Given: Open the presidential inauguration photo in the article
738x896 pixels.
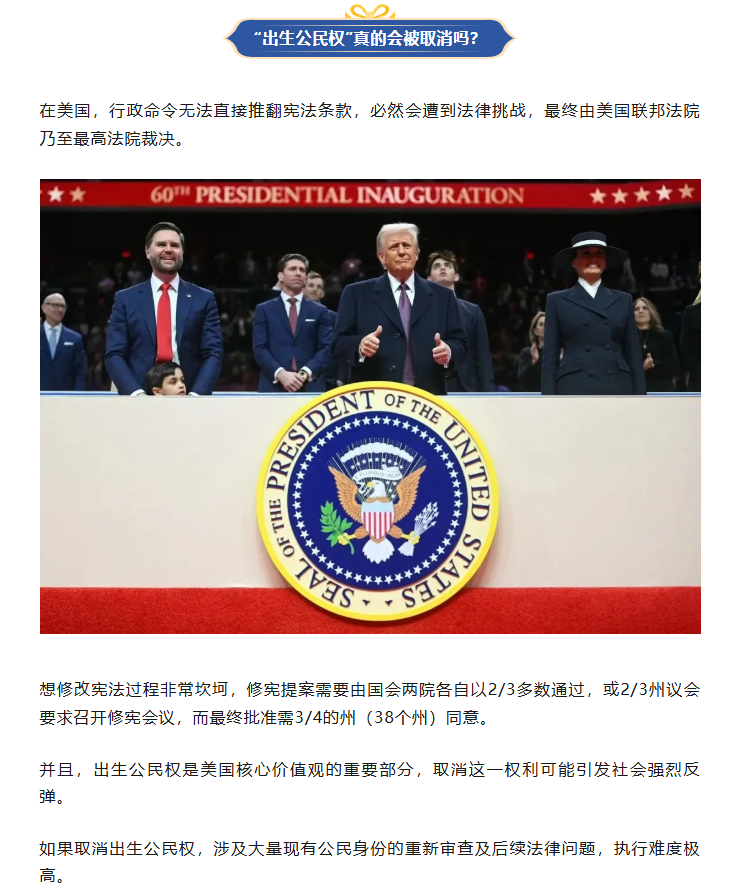Looking at the screenshot, I should click(370, 406).
